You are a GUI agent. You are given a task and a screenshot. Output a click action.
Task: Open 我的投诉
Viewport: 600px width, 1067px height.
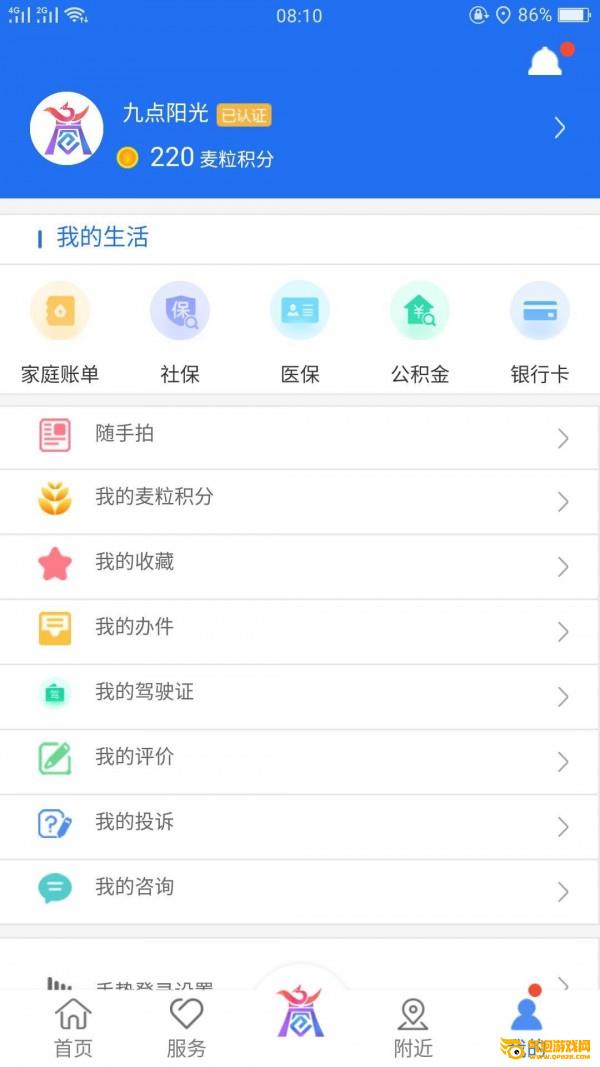pyautogui.click(x=299, y=827)
